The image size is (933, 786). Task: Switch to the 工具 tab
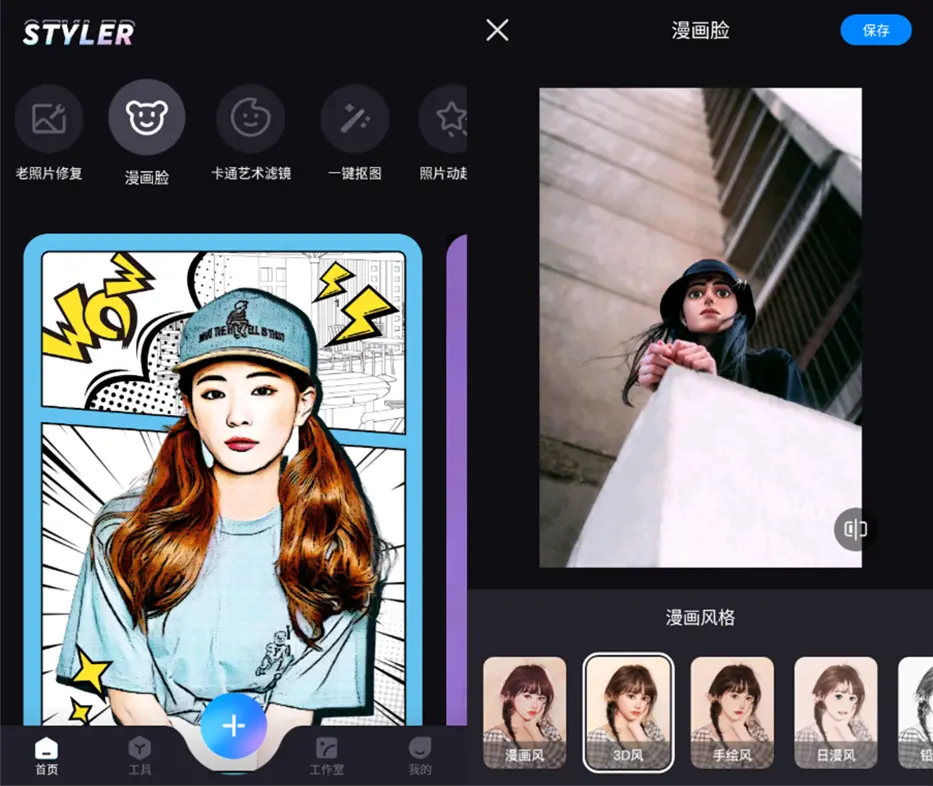click(139, 755)
